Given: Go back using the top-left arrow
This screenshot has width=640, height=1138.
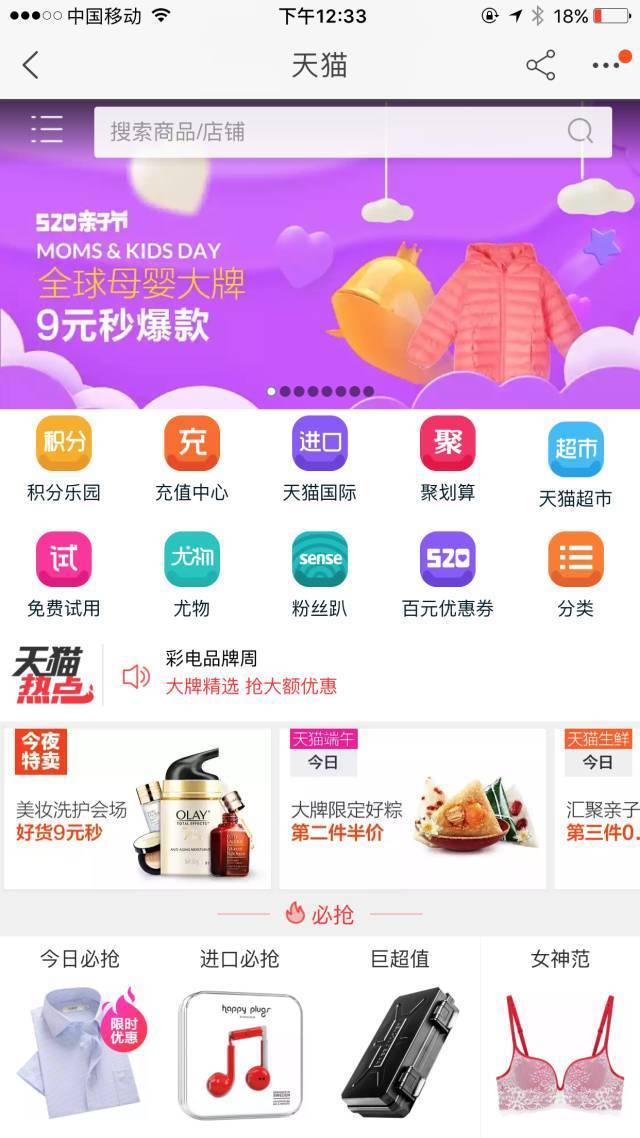Looking at the screenshot, I should (x=30, y=66).
